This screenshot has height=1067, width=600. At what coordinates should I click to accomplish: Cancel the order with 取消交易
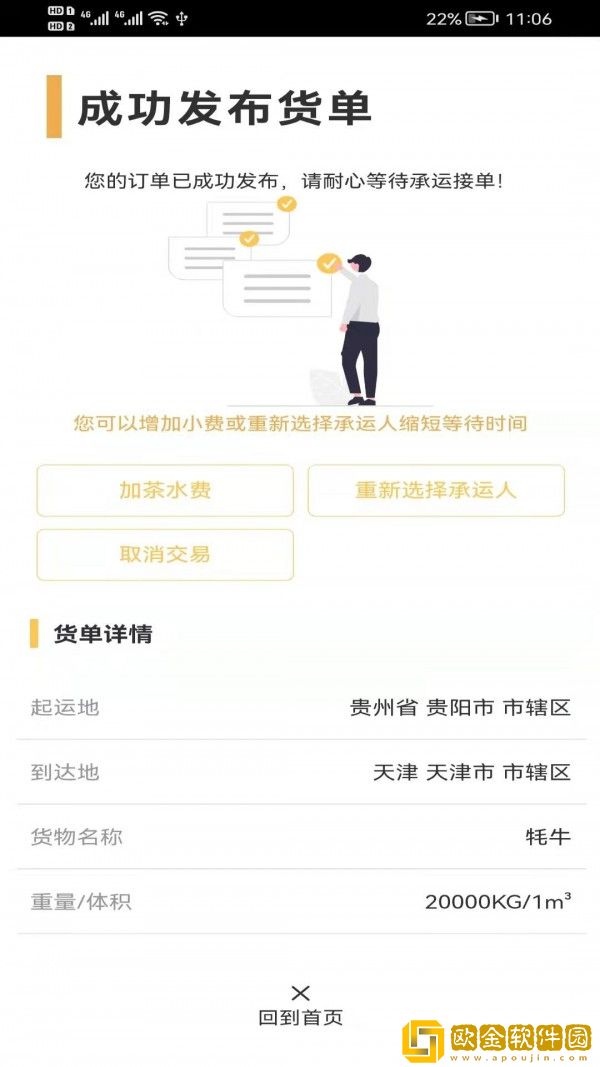(165, 554)
